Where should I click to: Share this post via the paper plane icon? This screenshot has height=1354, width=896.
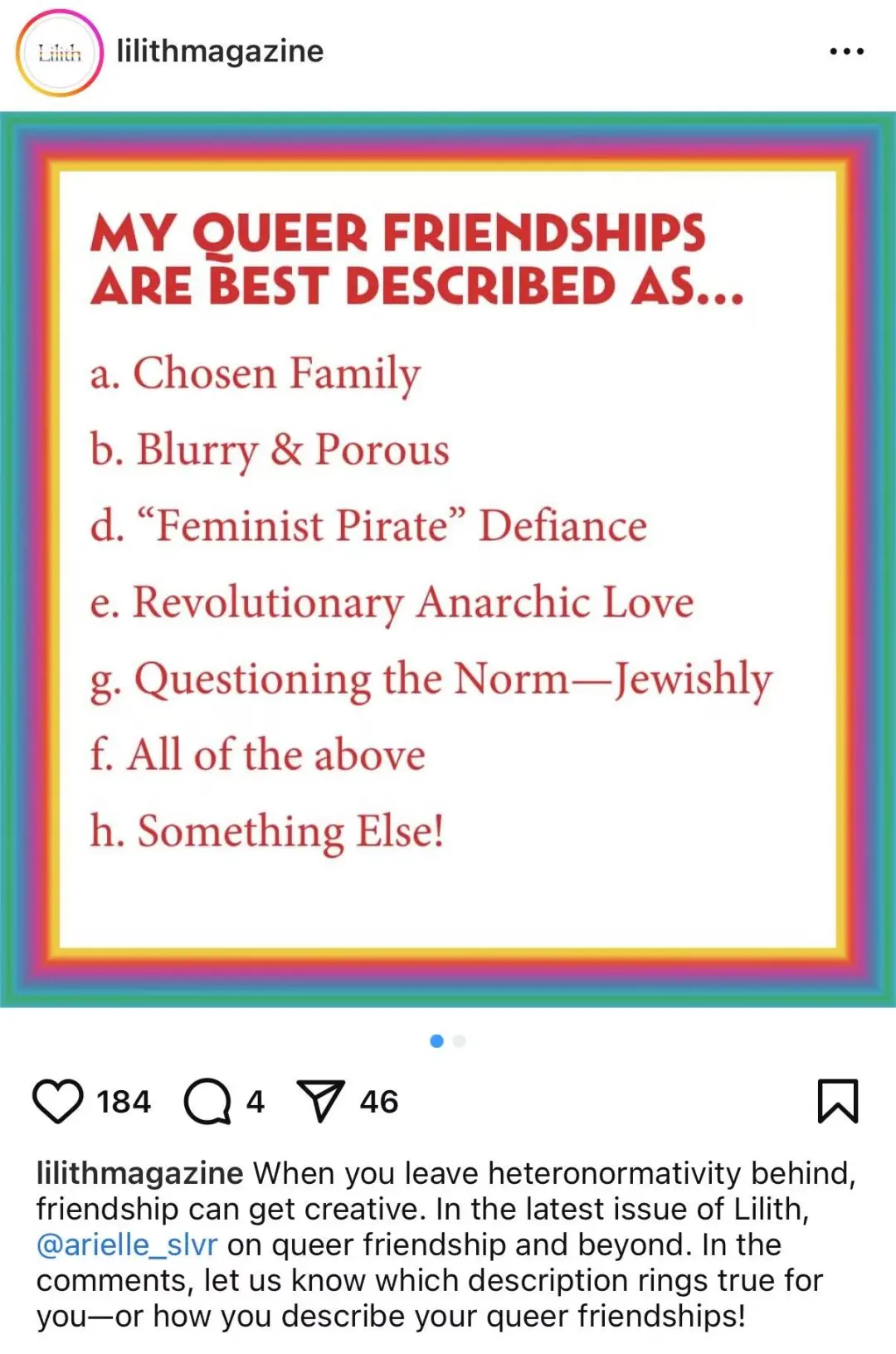(x=320, y=1101)
